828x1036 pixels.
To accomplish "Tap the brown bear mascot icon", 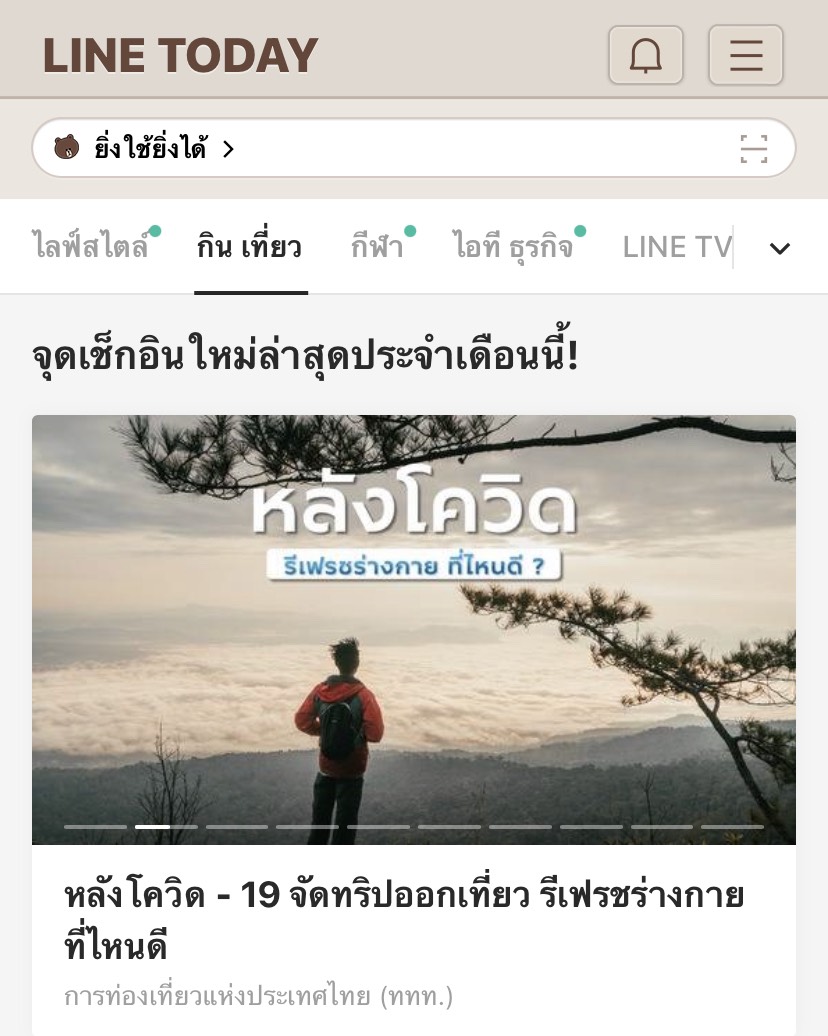I will [66, 148].
